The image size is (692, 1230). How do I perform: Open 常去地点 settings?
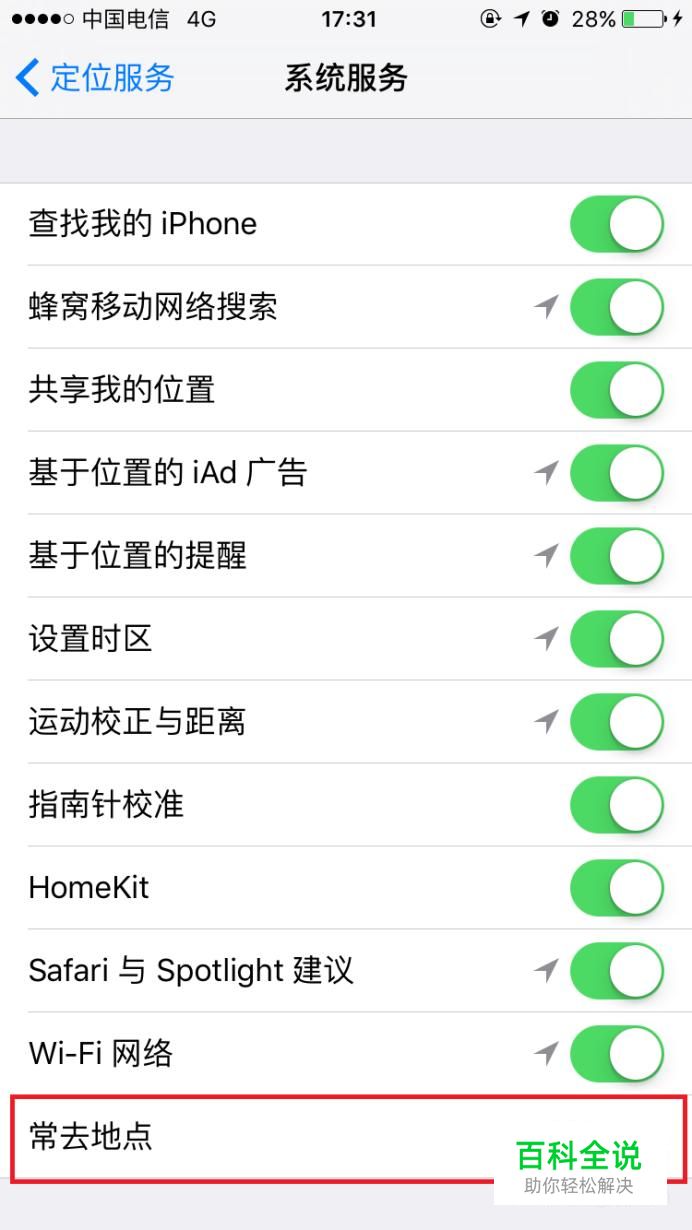point(346,1137)
